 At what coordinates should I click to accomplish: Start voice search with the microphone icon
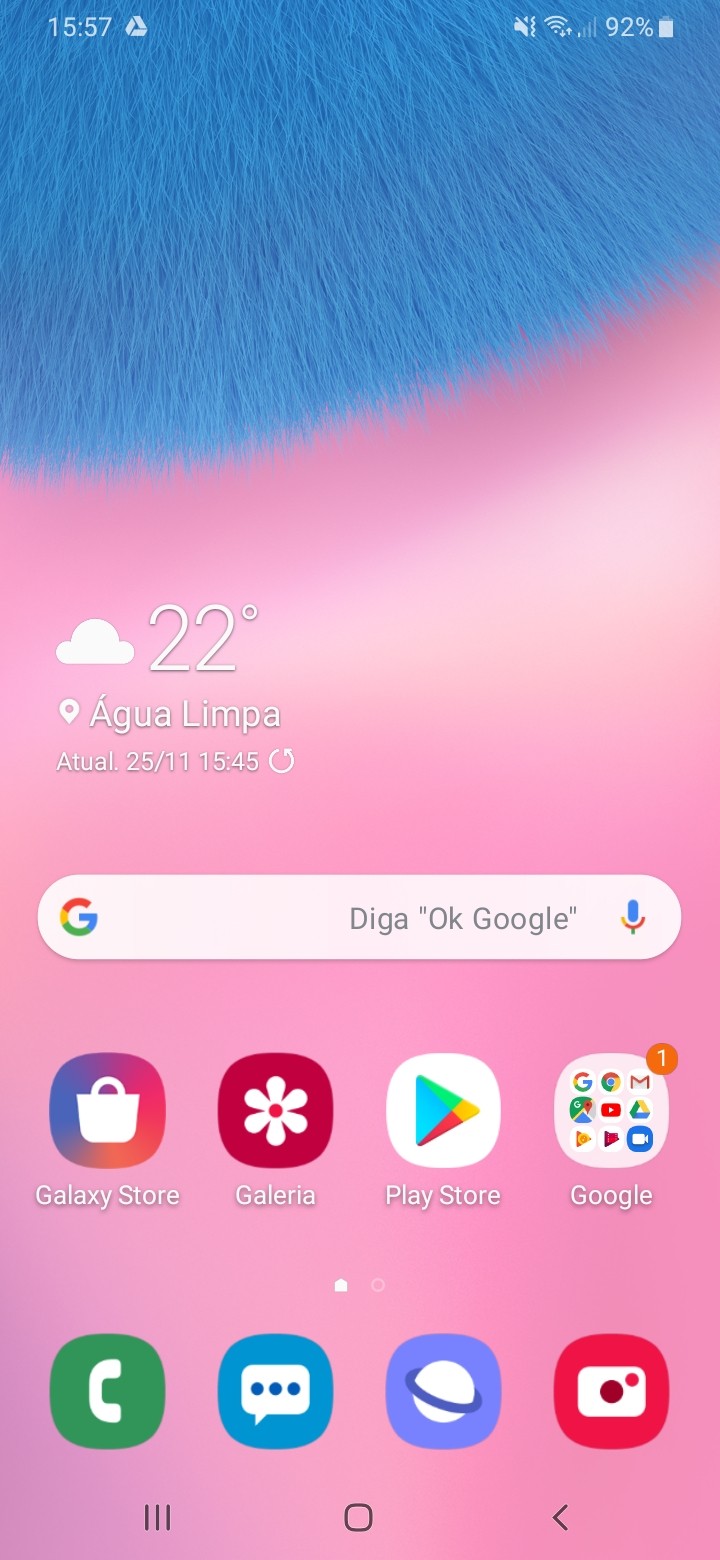click(632, 917)
